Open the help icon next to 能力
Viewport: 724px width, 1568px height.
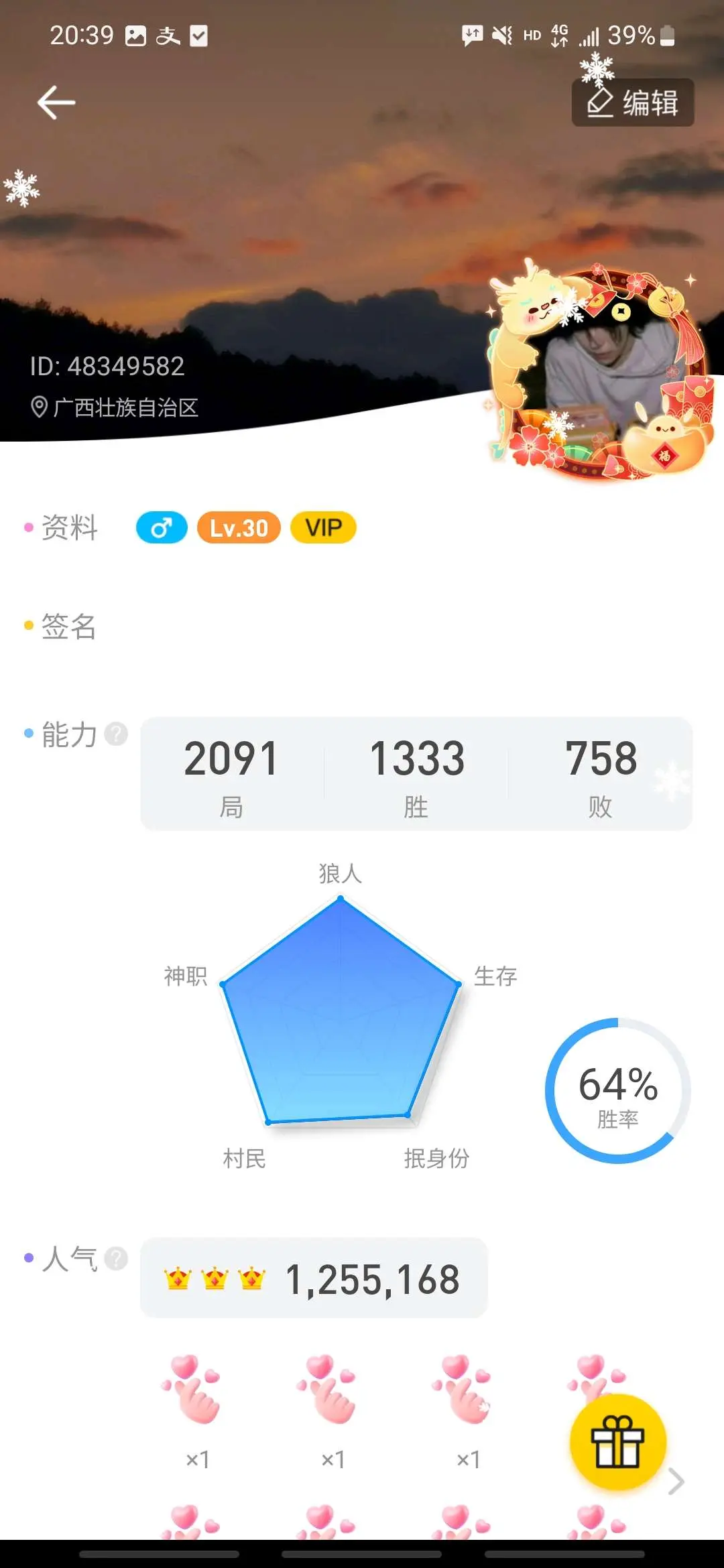(116, 734)
